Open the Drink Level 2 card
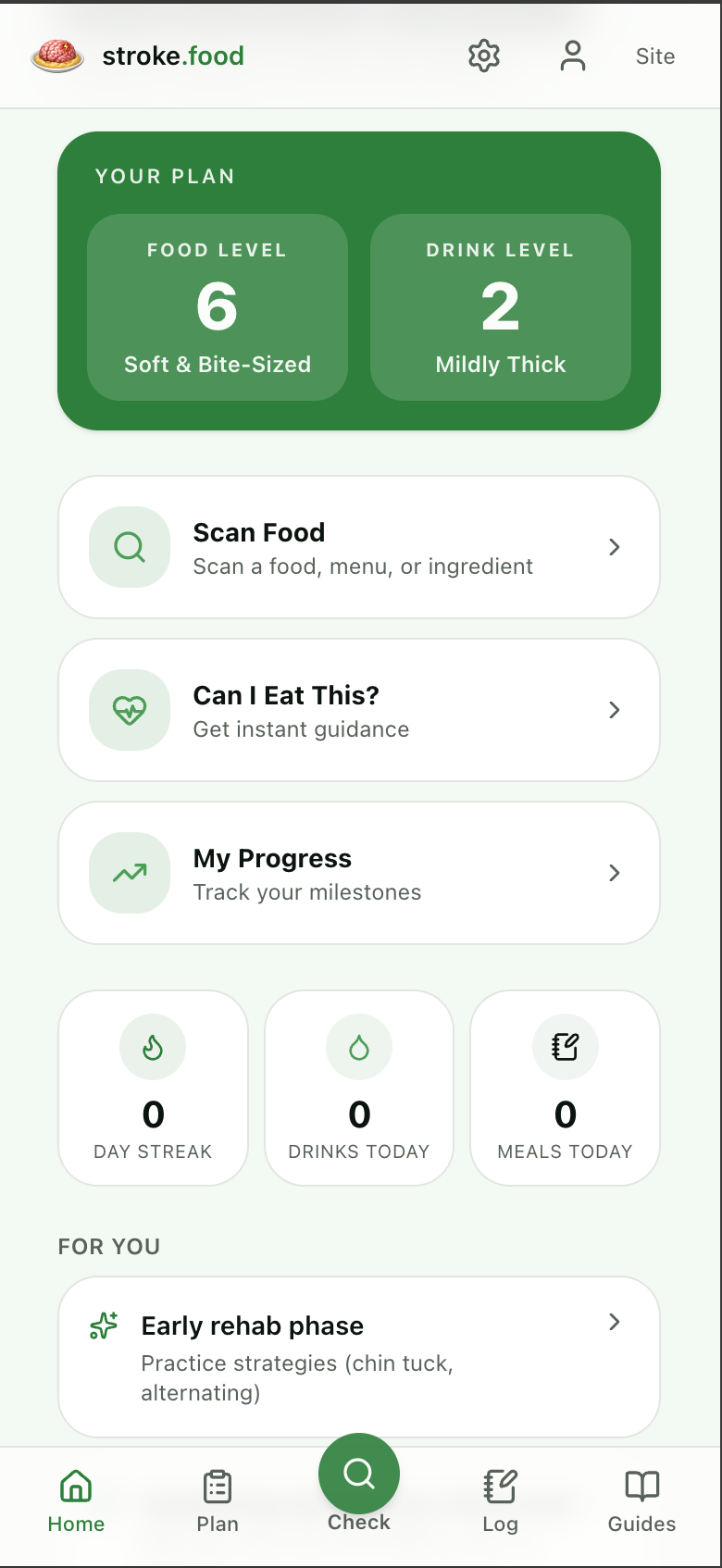722x1568 pixels. (501, 307)
